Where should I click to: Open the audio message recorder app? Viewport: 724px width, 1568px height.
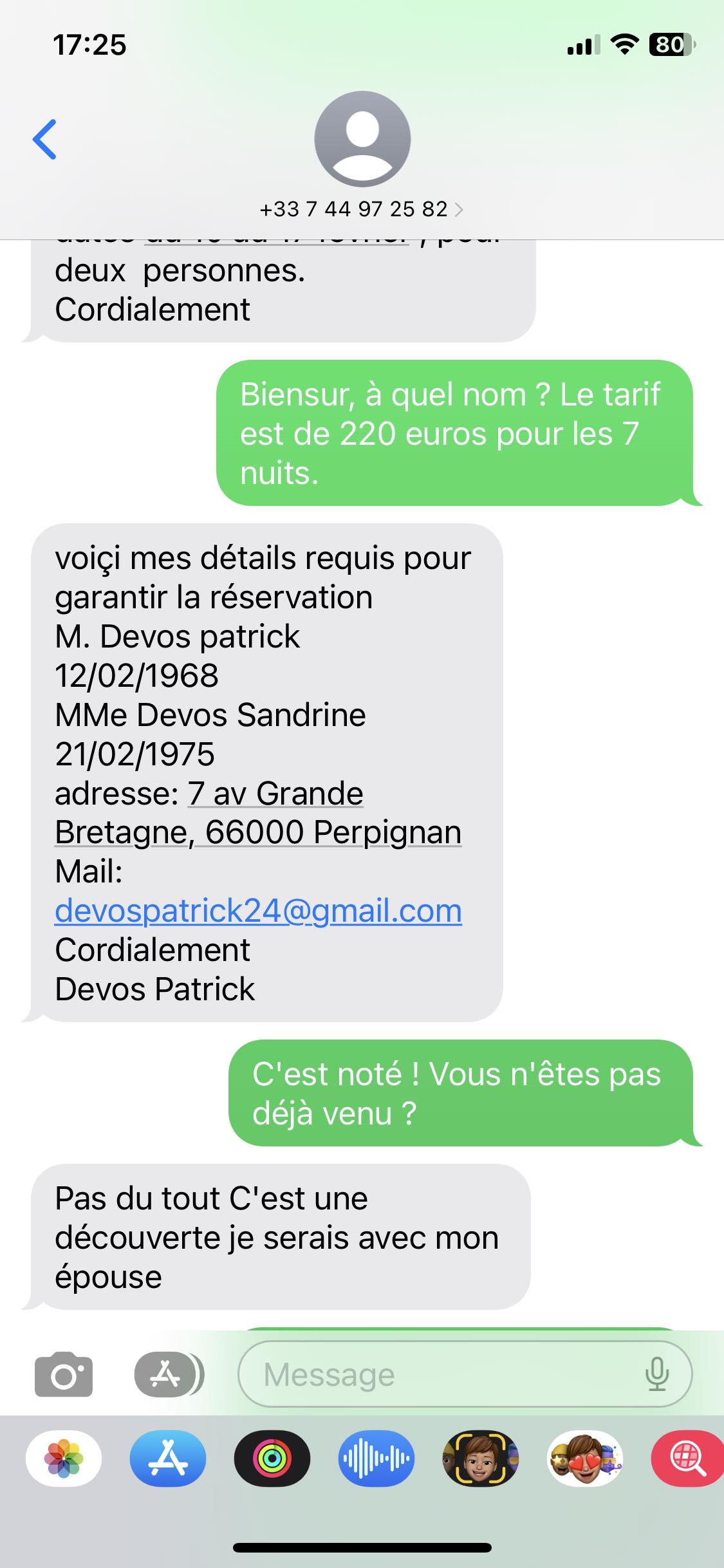(x=376, y=1458)
